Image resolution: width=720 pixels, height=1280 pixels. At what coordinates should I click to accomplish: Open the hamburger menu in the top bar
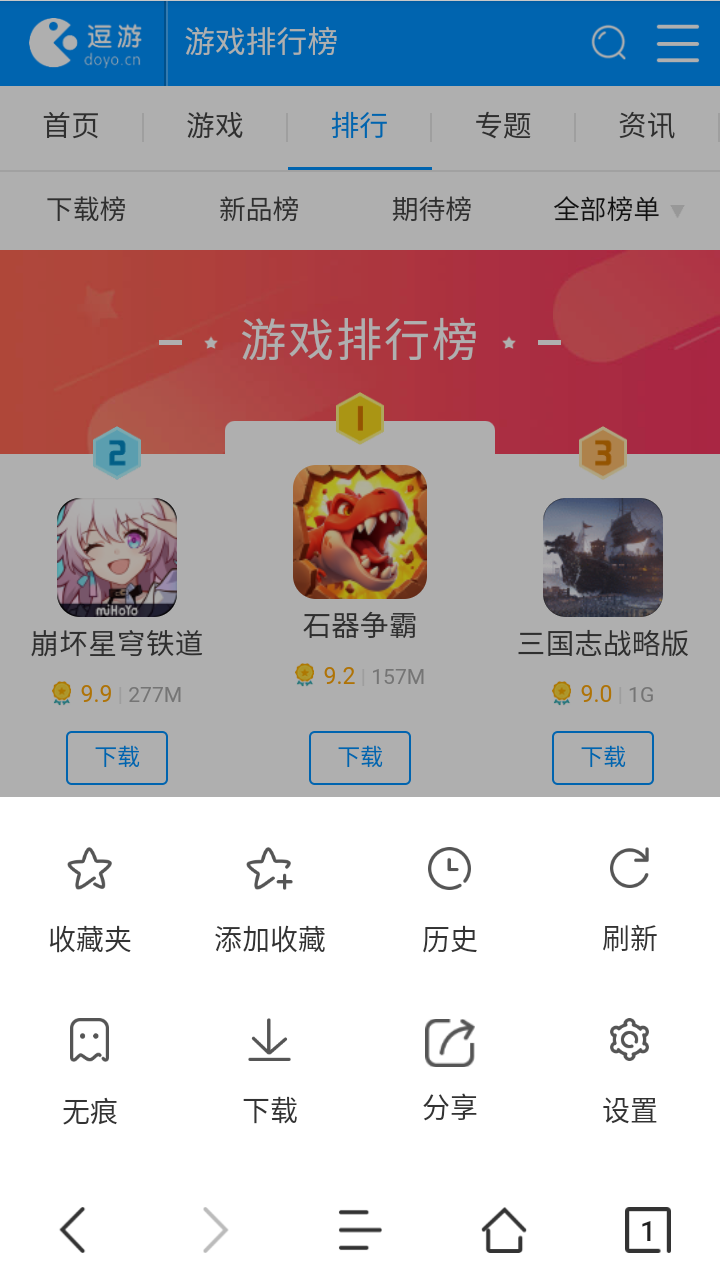tap(677, 43)
